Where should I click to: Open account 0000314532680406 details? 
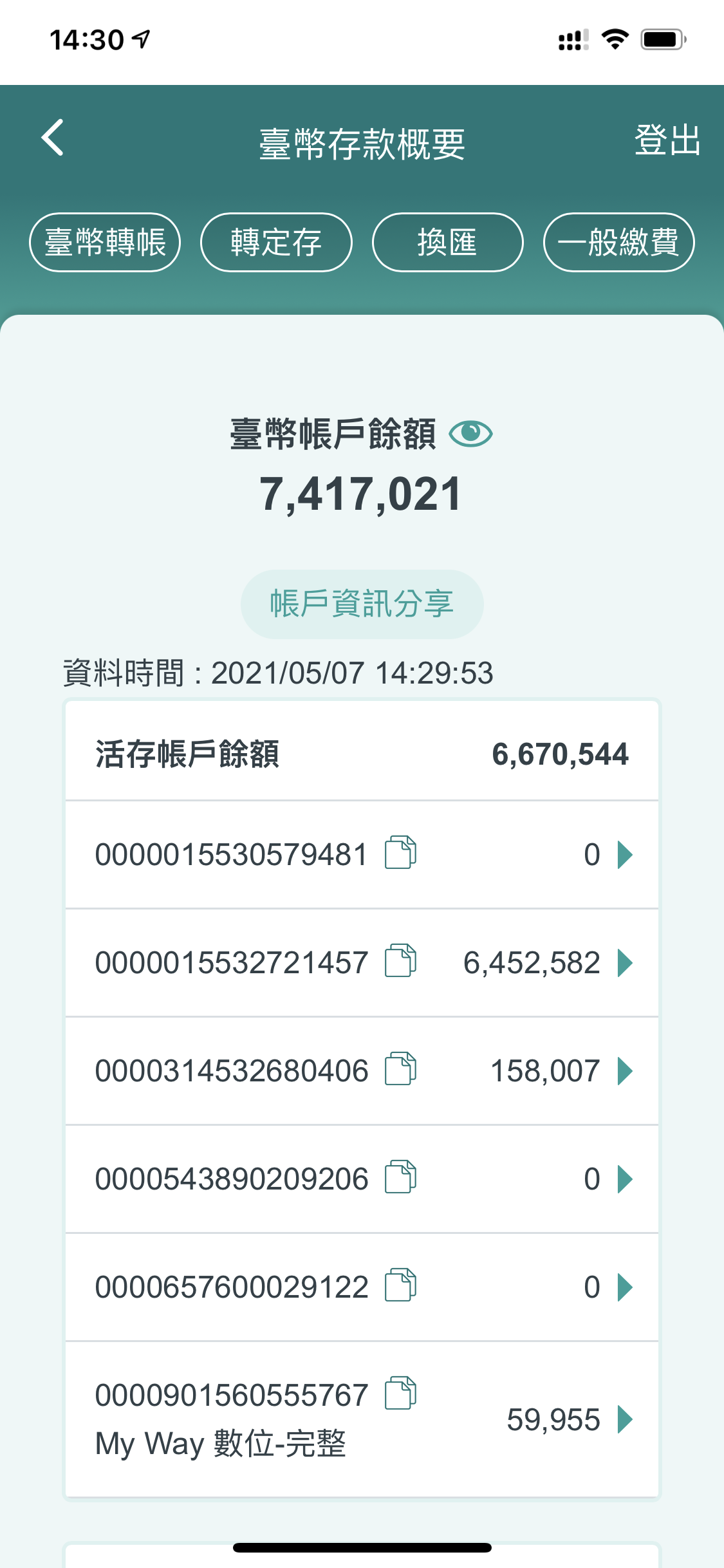point(624,1071)
